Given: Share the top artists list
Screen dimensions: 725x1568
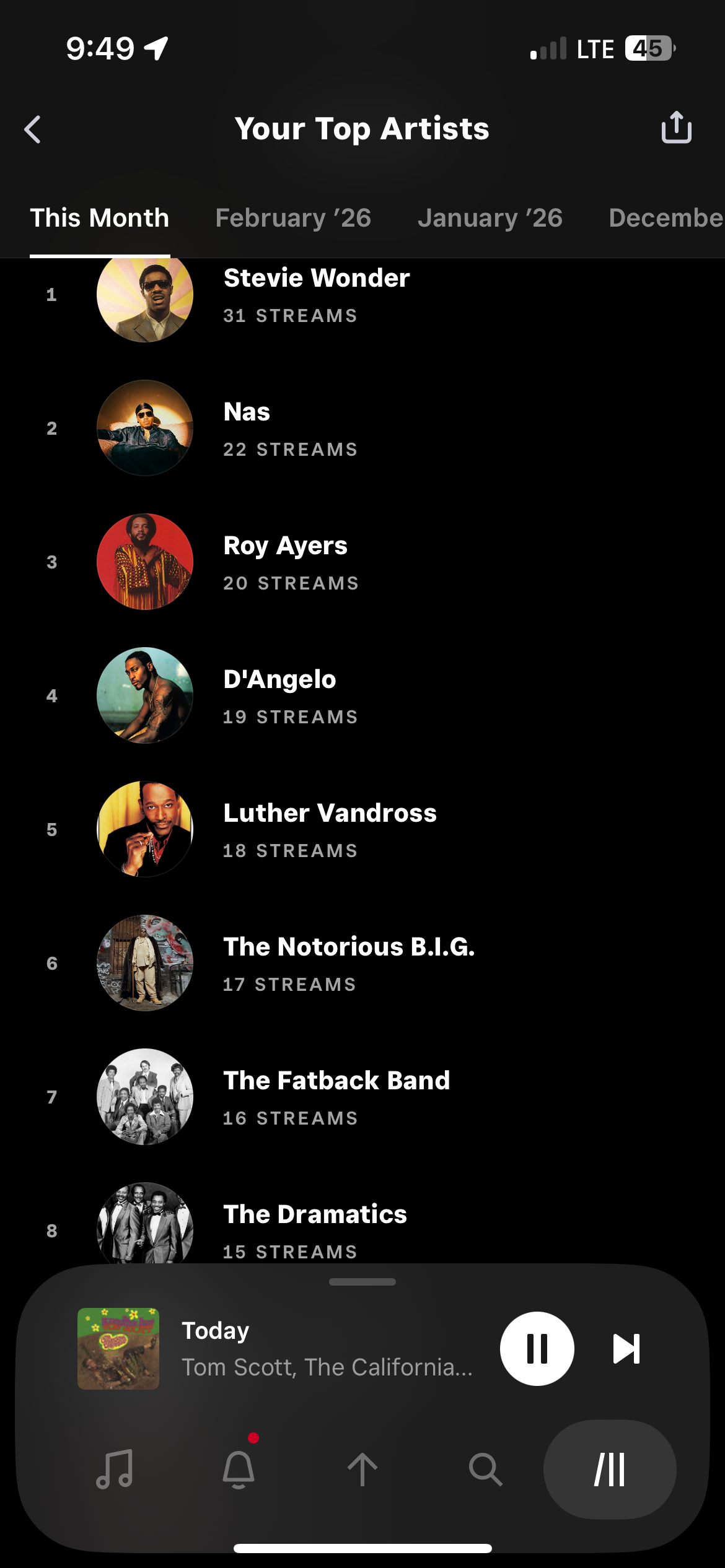Looking at the screenshot, I should (x=676, y=128).
